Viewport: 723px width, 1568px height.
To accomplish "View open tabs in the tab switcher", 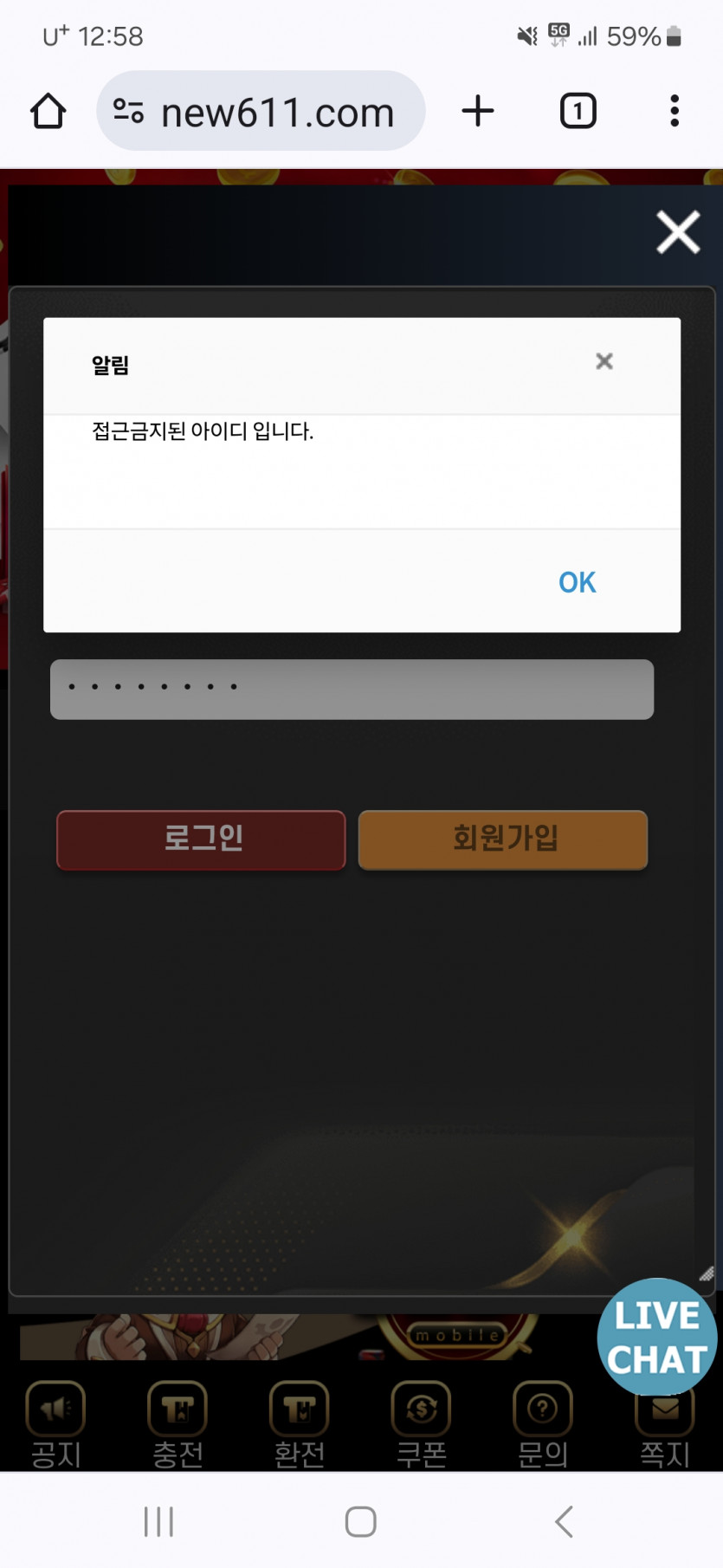I will coord(578,111).
